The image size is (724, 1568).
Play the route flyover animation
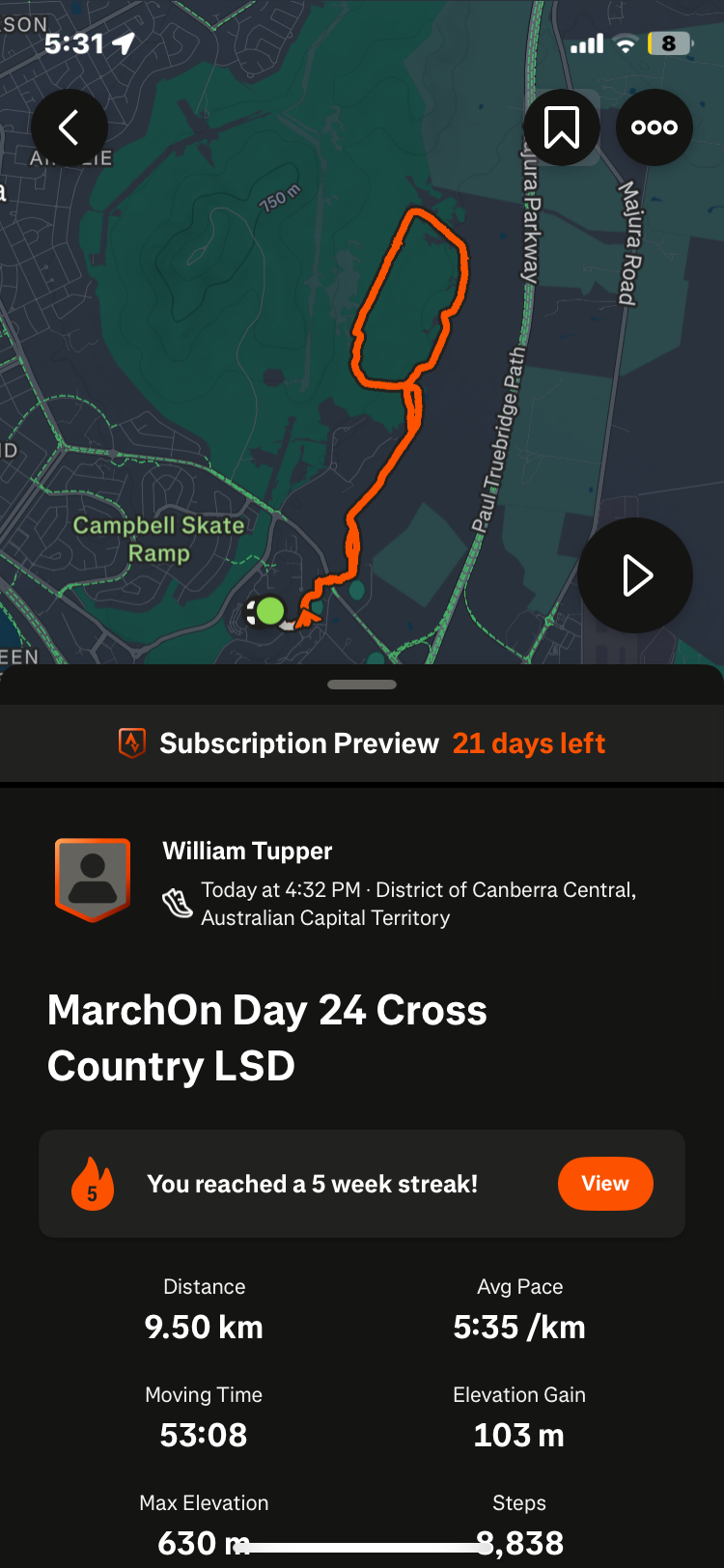tap(635, 575)
